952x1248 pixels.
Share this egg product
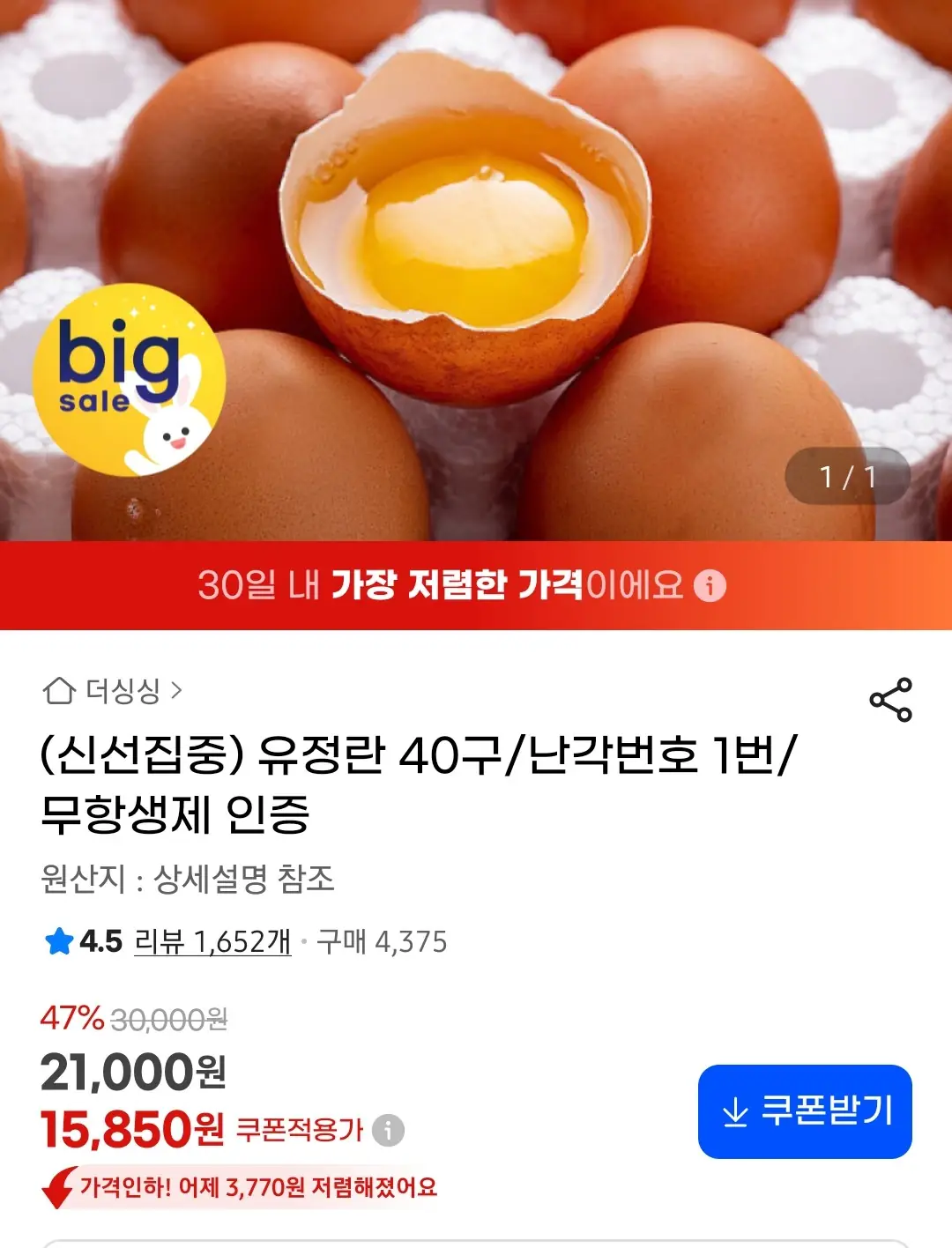pyautogui.click(x=890, y=700)
